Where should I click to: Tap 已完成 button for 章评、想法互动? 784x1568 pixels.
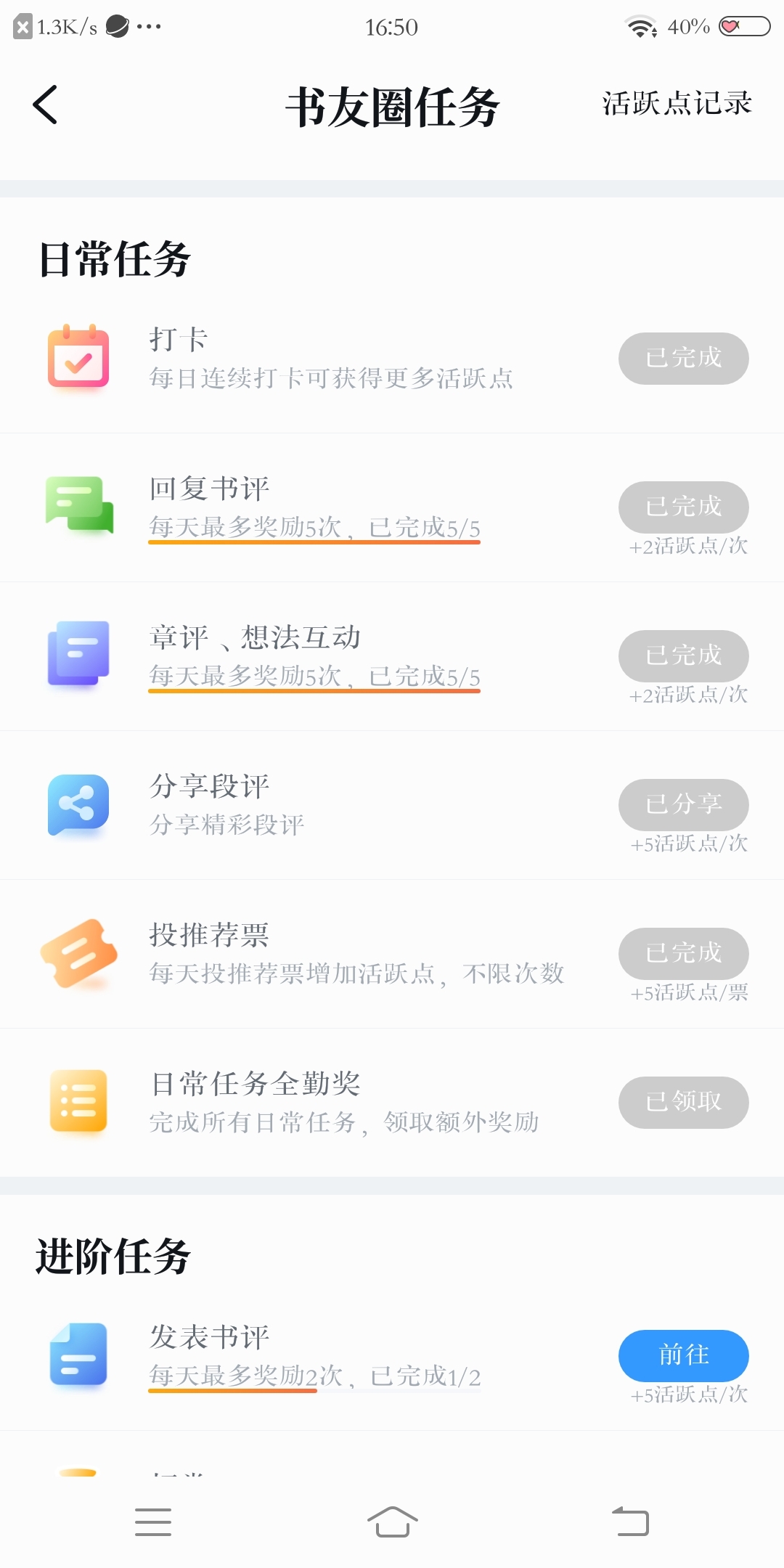coord(683,656)
